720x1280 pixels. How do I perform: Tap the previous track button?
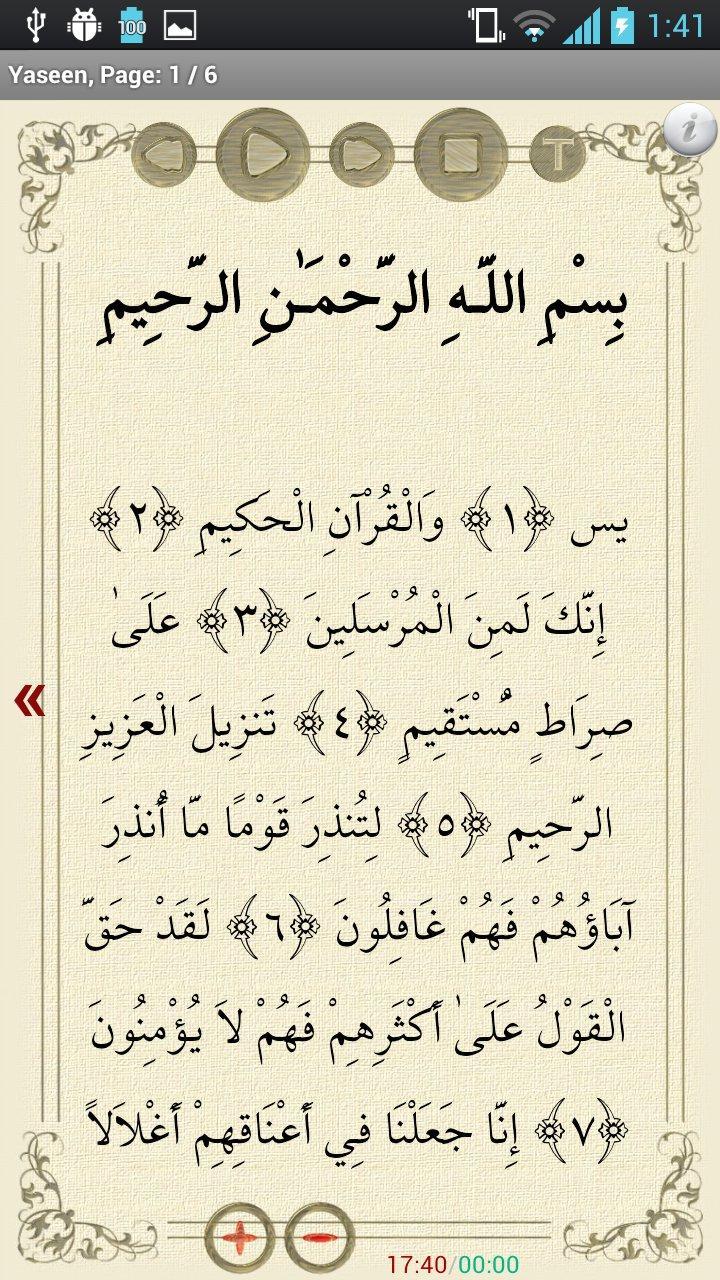[165, 155]
